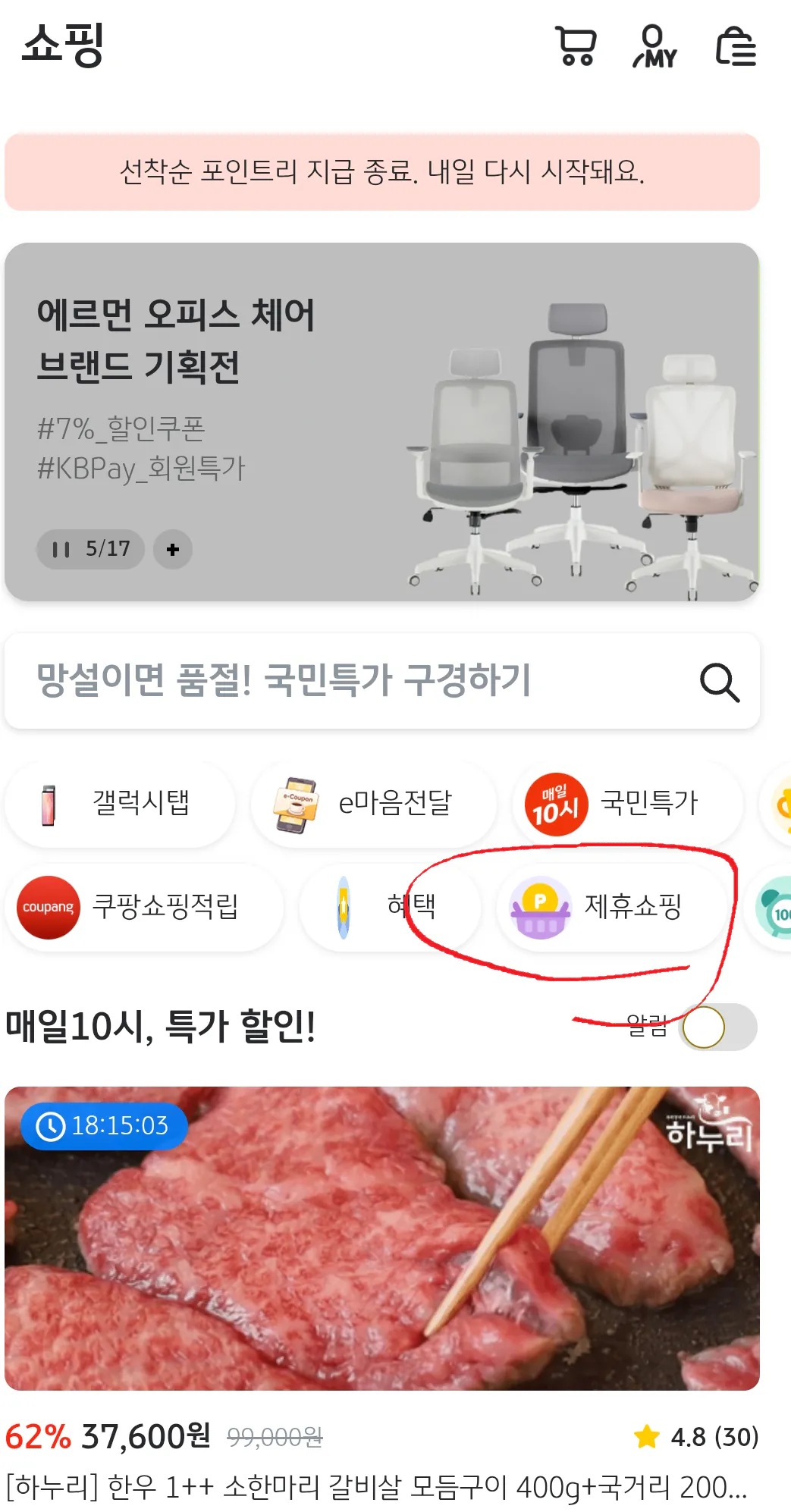Image resolution: width=791 pixels, height=1512 pixels.
Task: Open the 쿠팡쇼핑적립 shortcut
Action: (144, 907)
